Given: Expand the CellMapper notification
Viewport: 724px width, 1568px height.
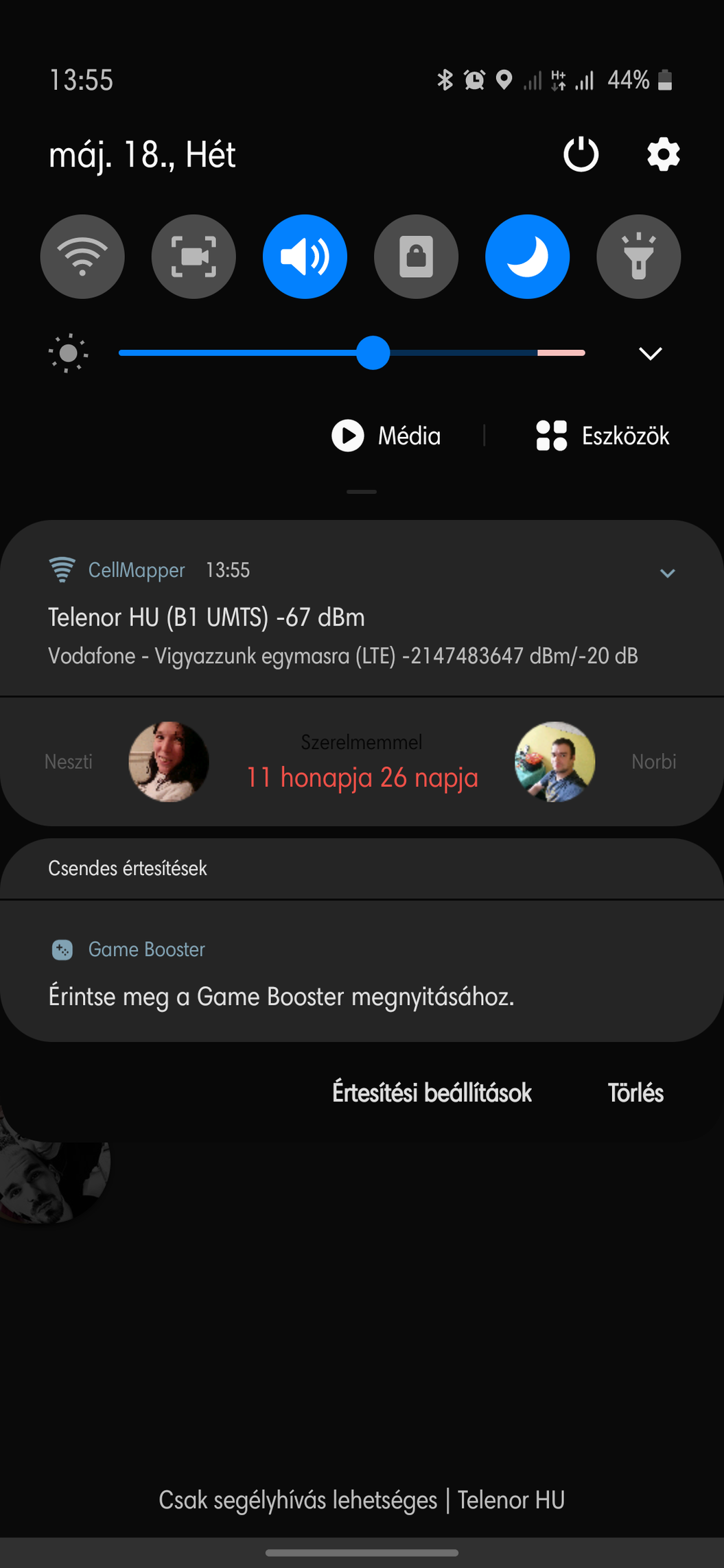Looking at the screenshot, I should click(667, 573).
